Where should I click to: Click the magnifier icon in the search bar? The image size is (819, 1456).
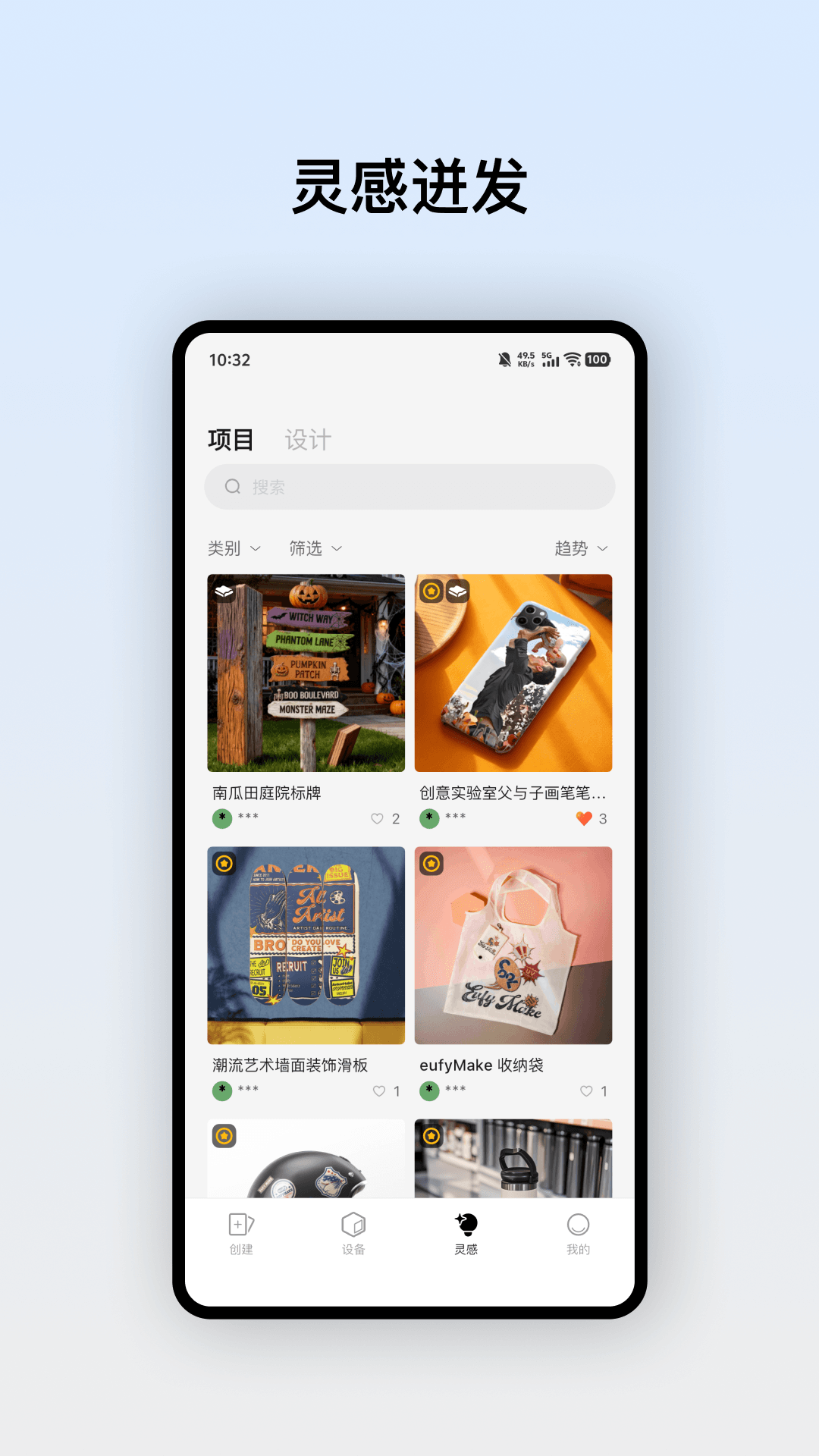(233, 487)
